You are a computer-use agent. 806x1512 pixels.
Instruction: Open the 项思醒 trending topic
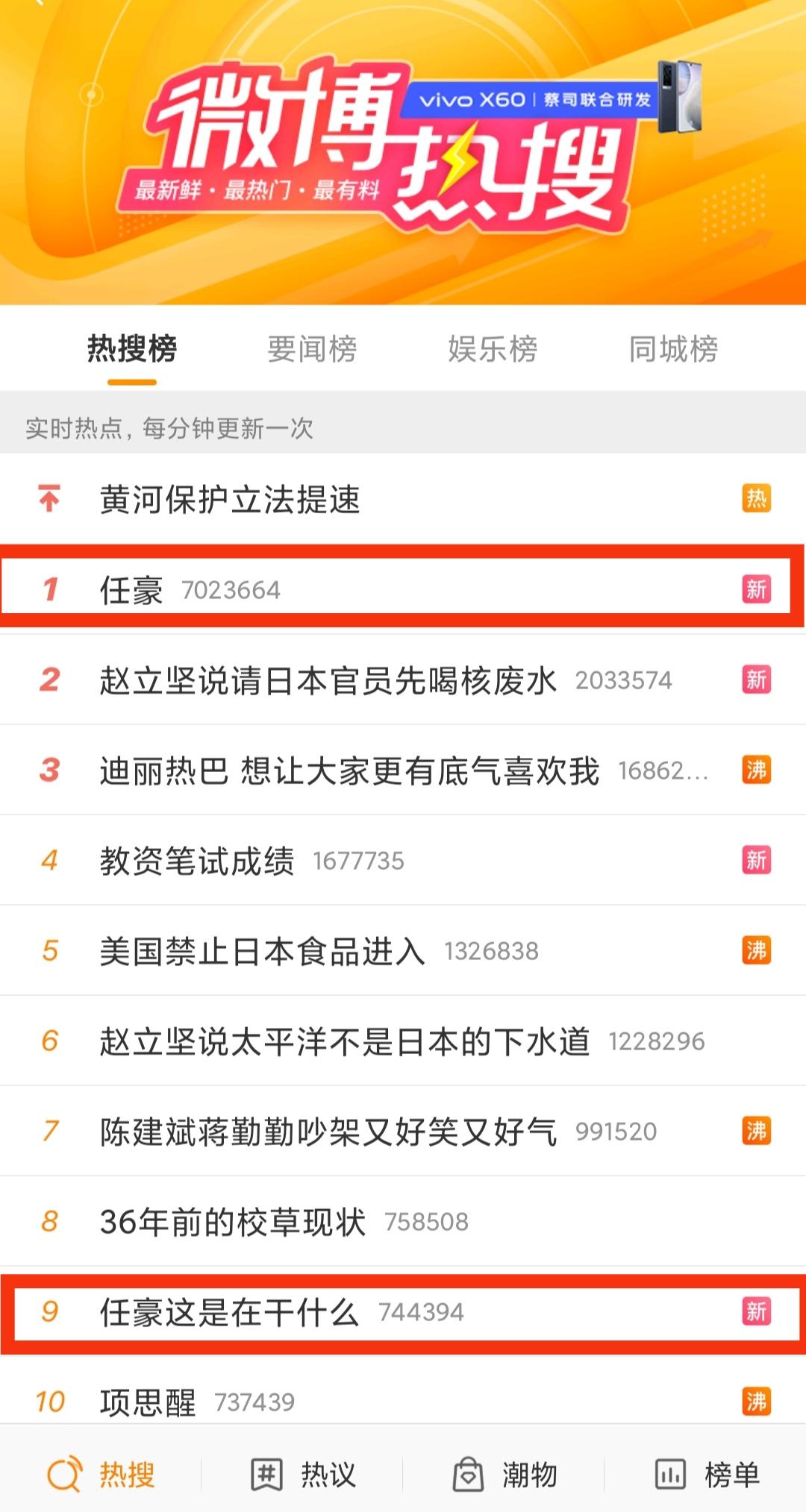click(x=403, y=1400)
